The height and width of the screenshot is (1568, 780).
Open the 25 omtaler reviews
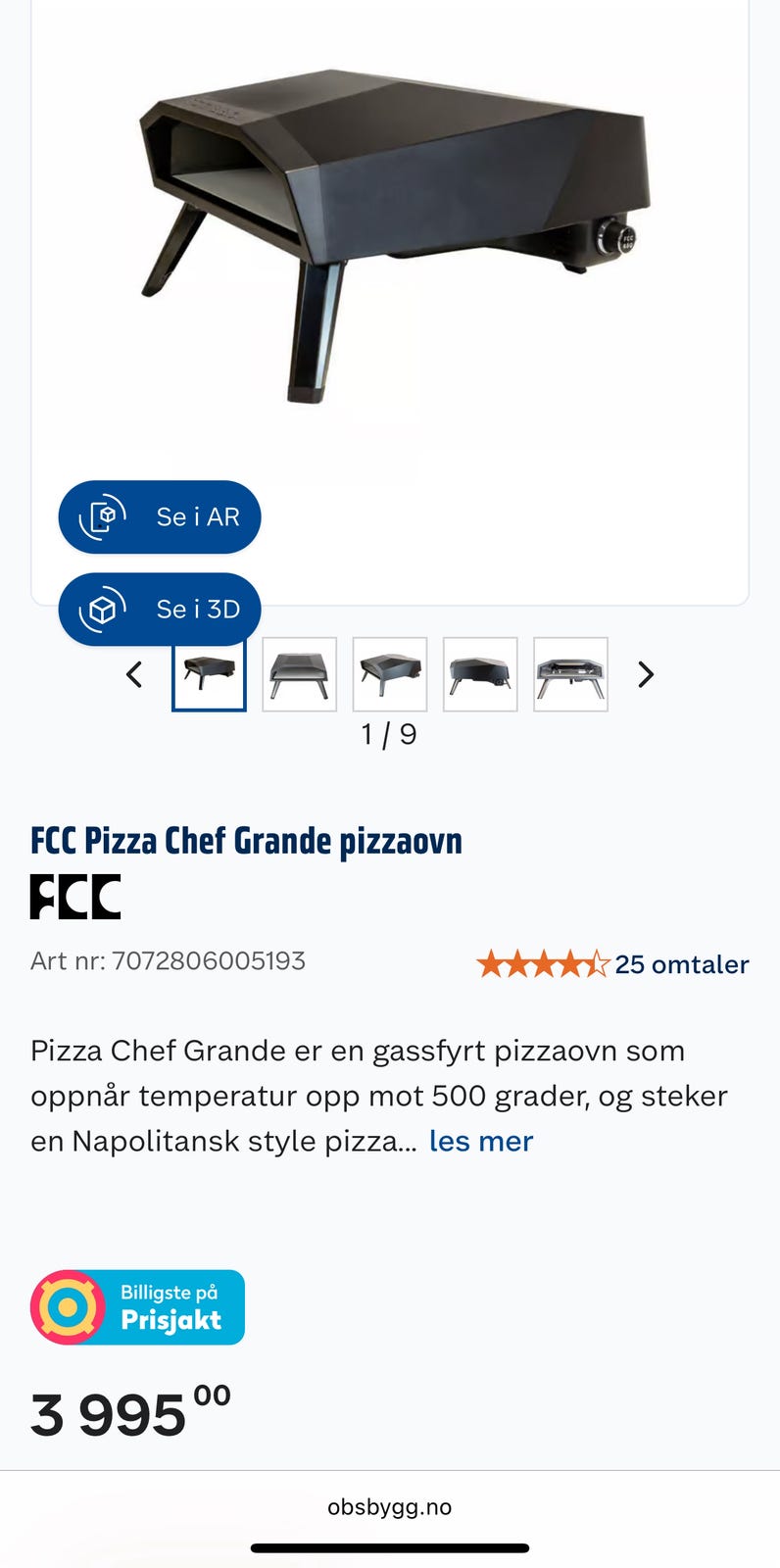681,964
